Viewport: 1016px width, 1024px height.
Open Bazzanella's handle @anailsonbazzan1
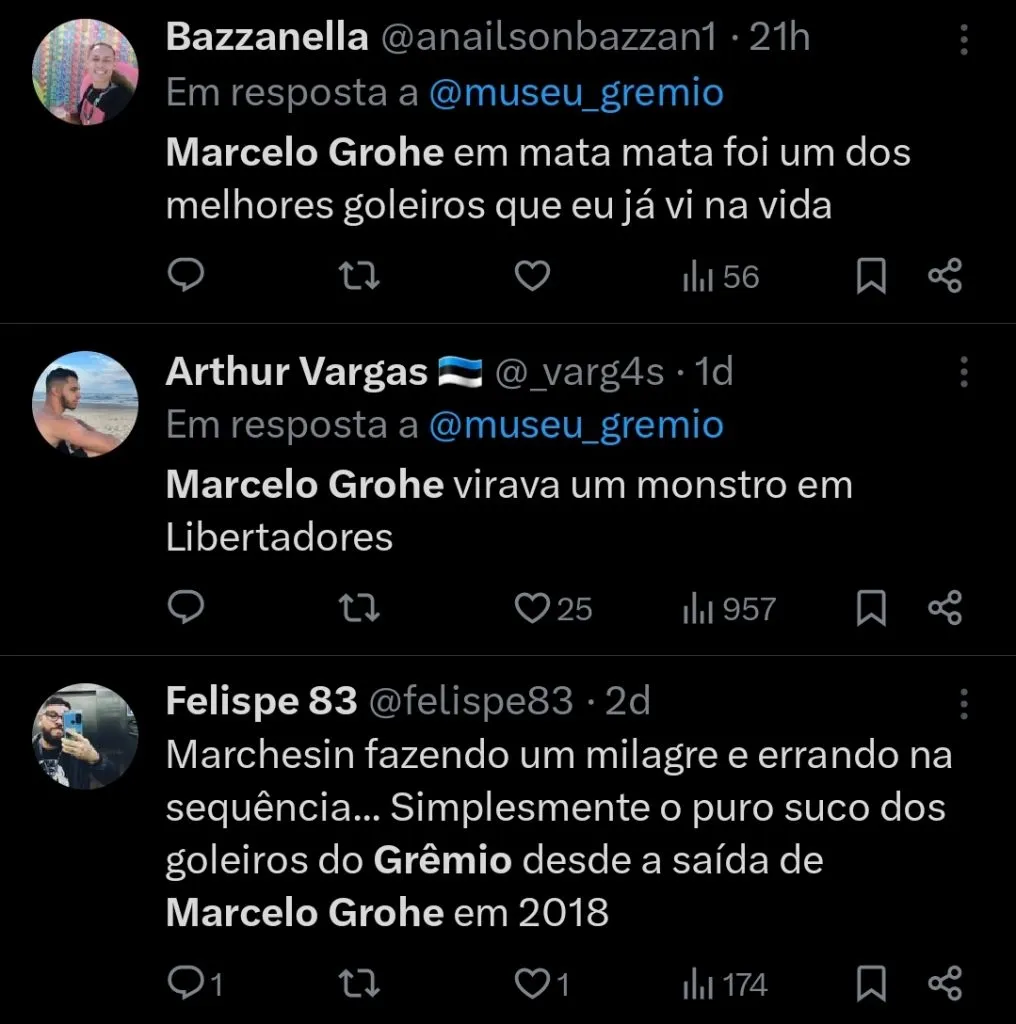(548, 37)
